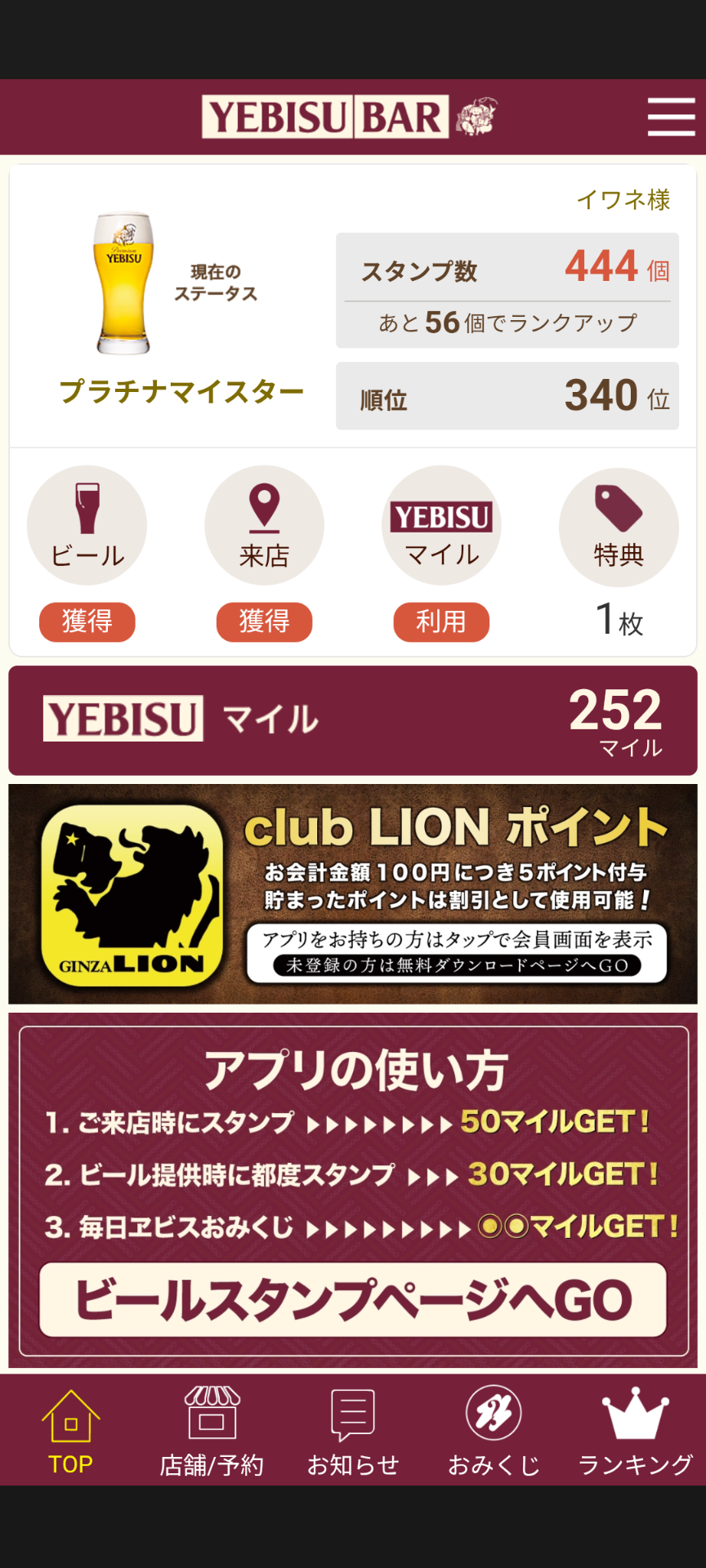Switch to the TOP tab
706x1568 pixels.
click(x=70, y=1431)
